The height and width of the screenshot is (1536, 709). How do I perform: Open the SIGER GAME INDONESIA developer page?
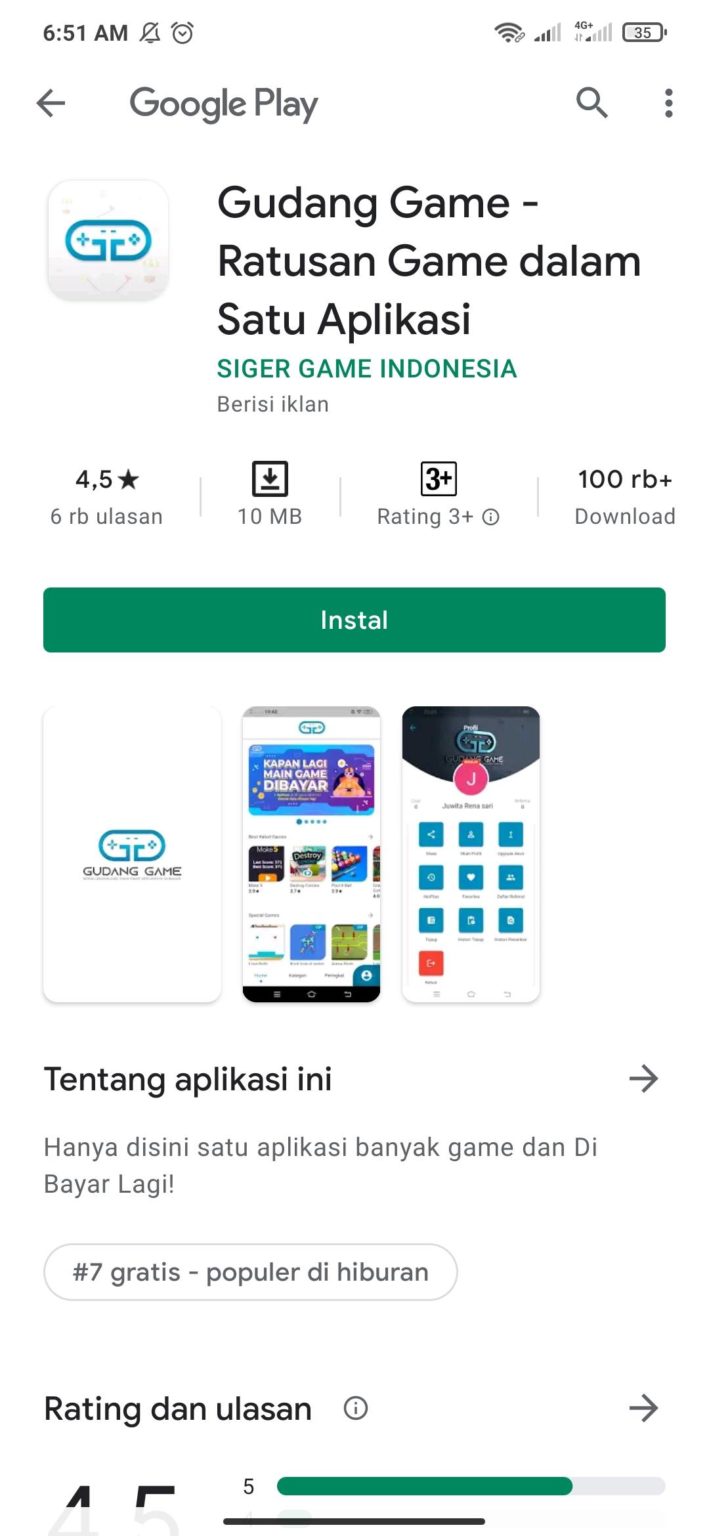coord(367,368)
